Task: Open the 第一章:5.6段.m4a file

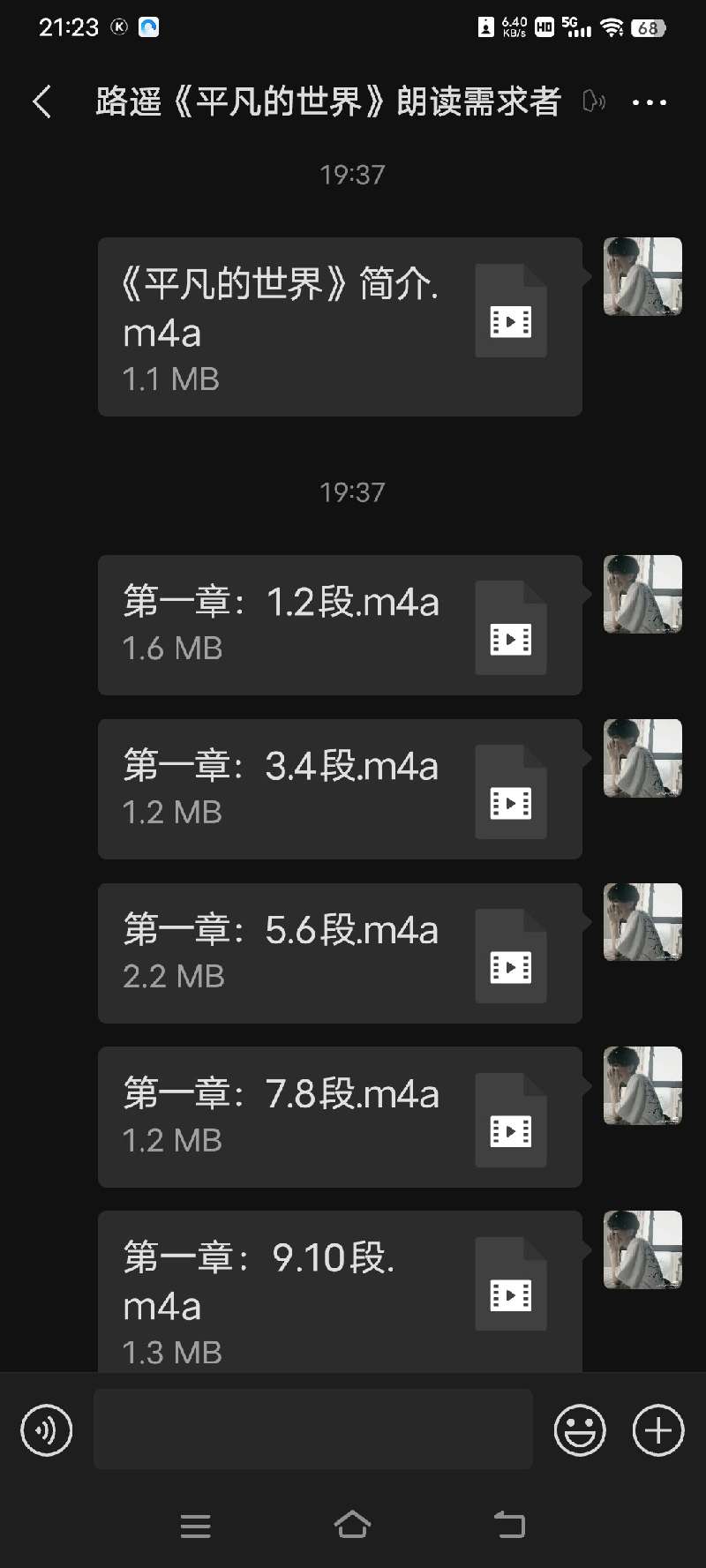Action: 340,953
